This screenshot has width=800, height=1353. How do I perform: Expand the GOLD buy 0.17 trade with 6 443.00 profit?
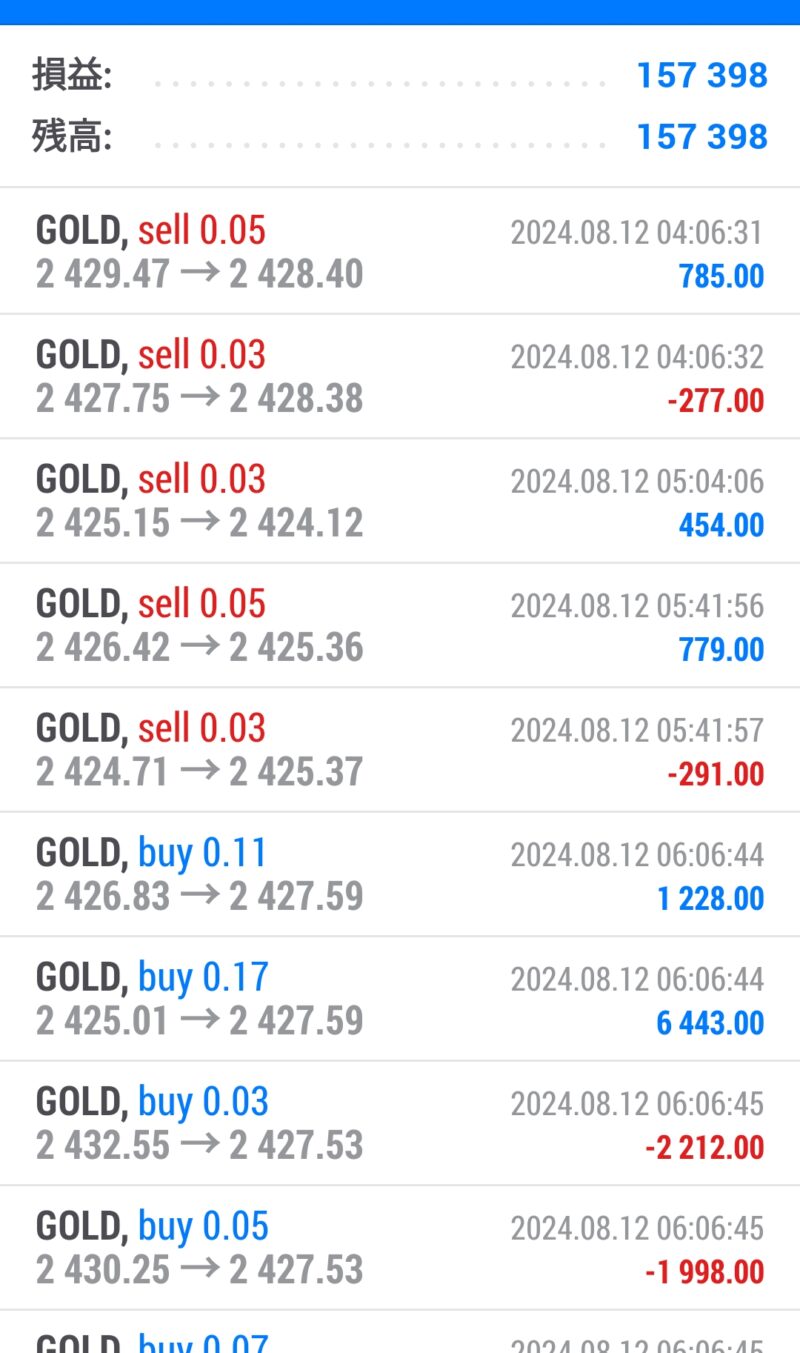point(400,998)
